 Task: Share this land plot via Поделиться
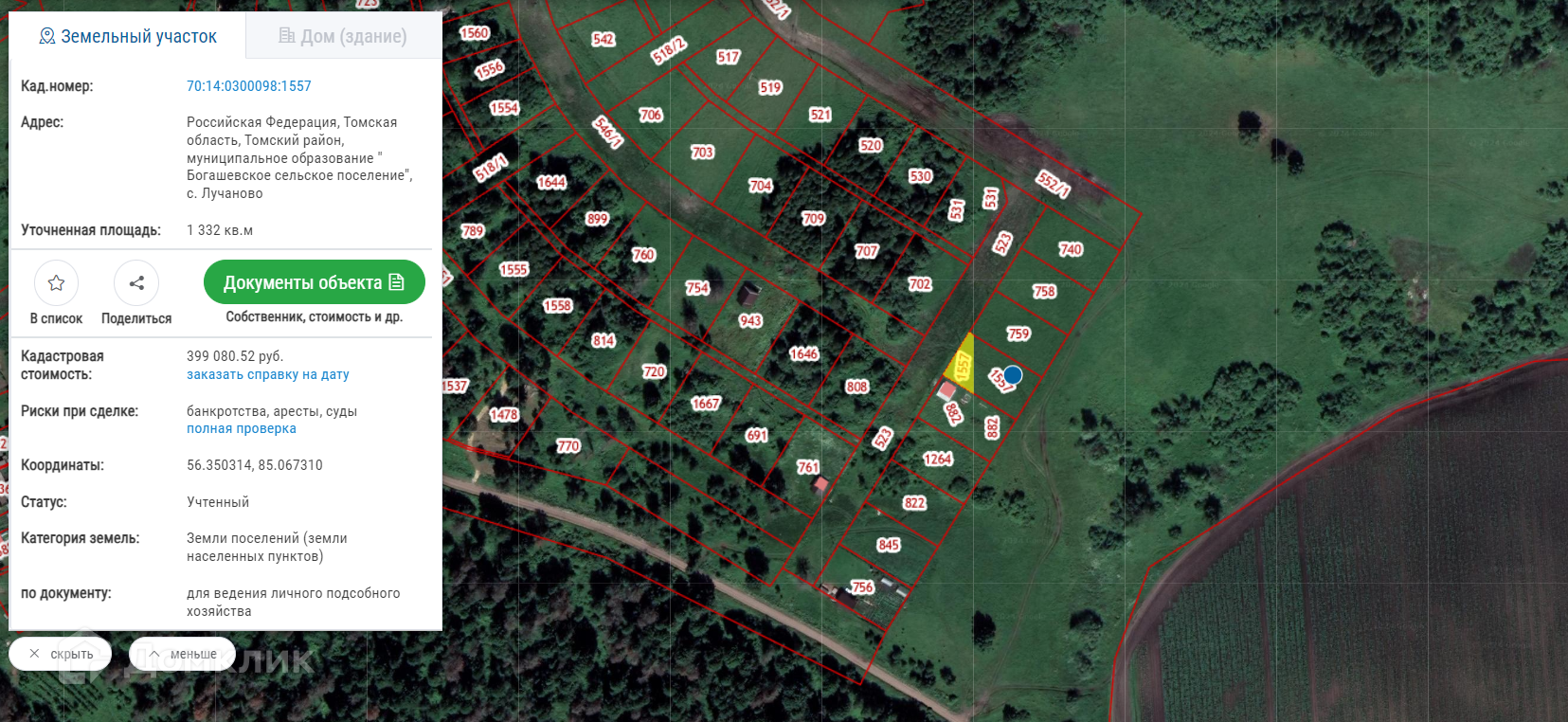point(136,282)
